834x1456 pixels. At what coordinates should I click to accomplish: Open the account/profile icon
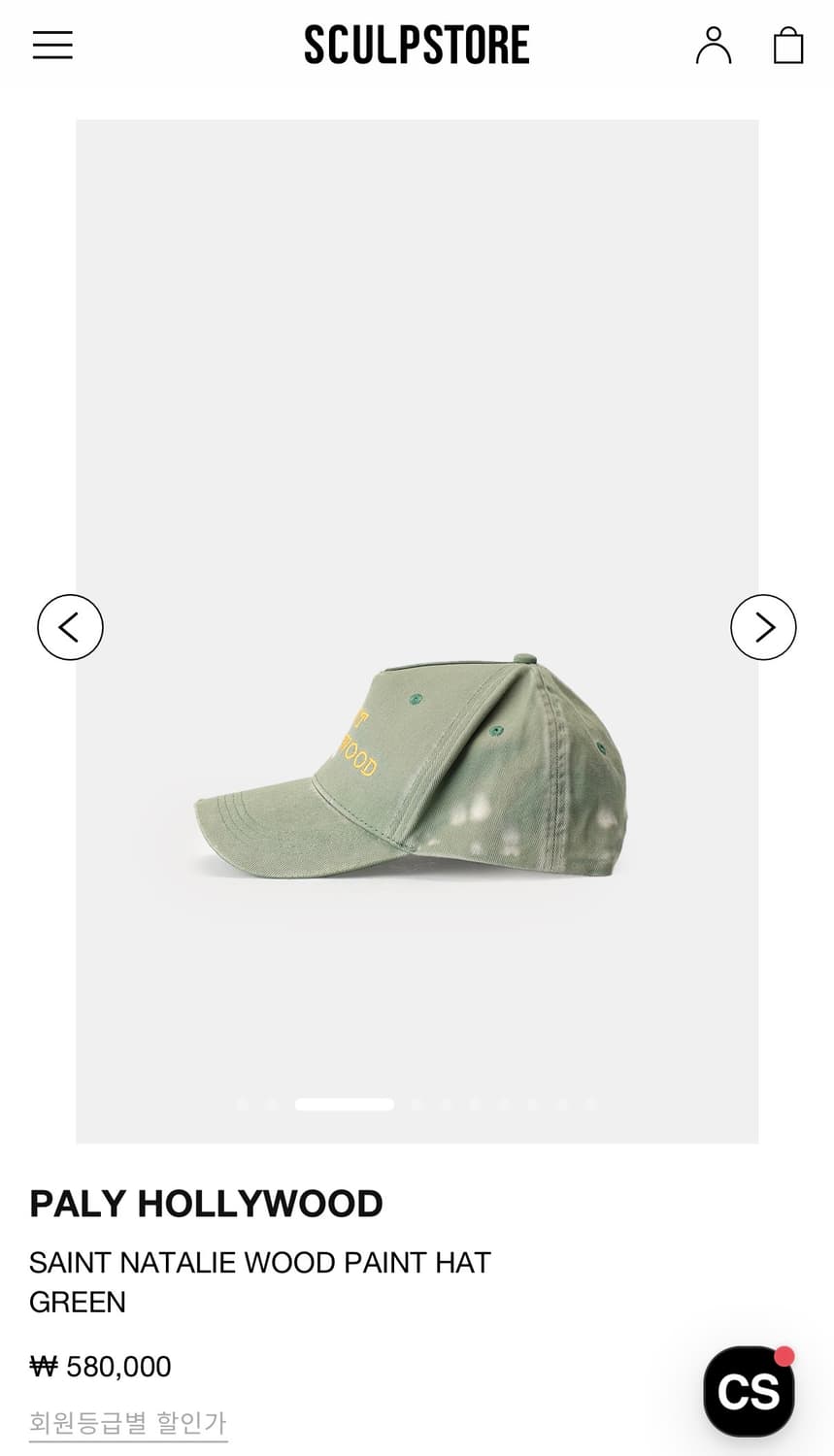(x=715, y=45)
